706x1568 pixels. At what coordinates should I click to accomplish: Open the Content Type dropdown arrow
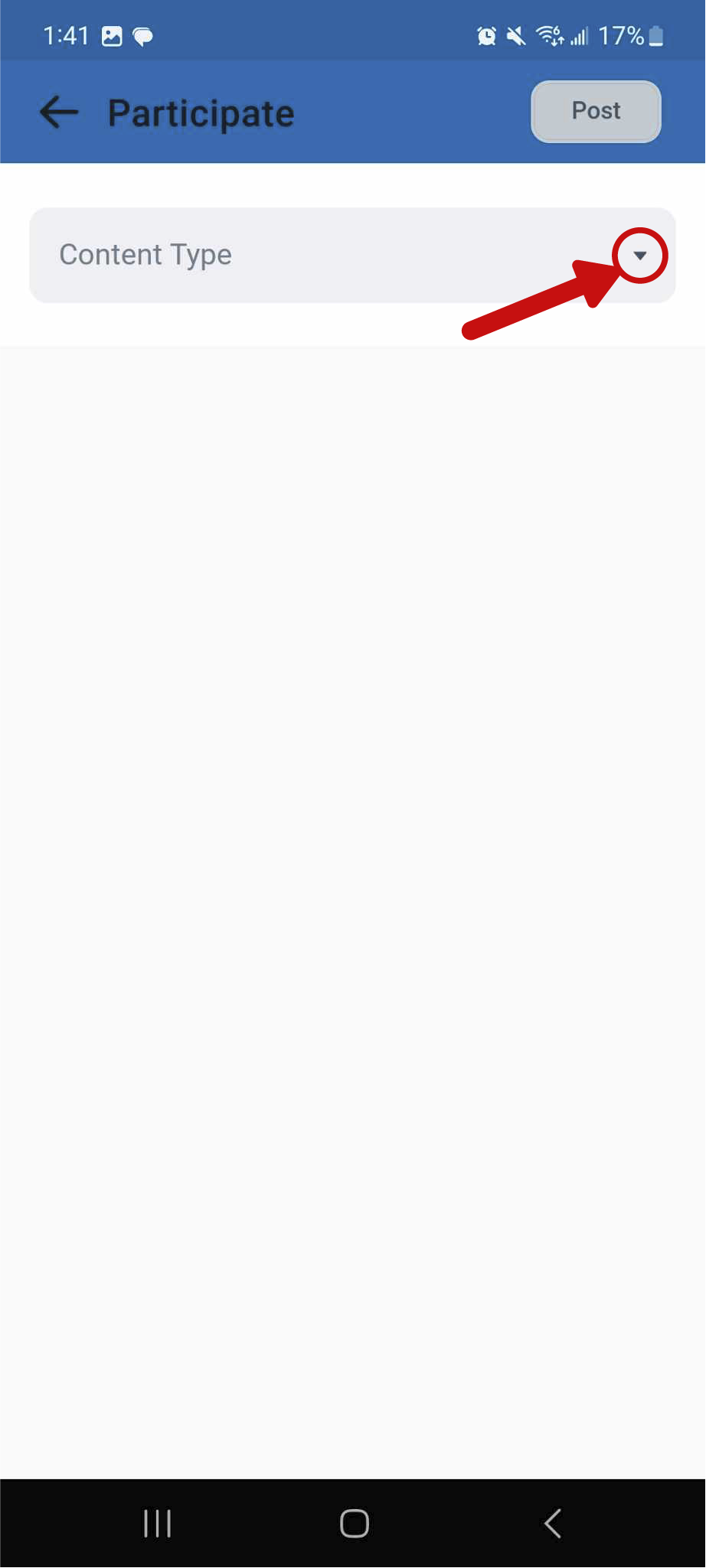coord(642,255)
